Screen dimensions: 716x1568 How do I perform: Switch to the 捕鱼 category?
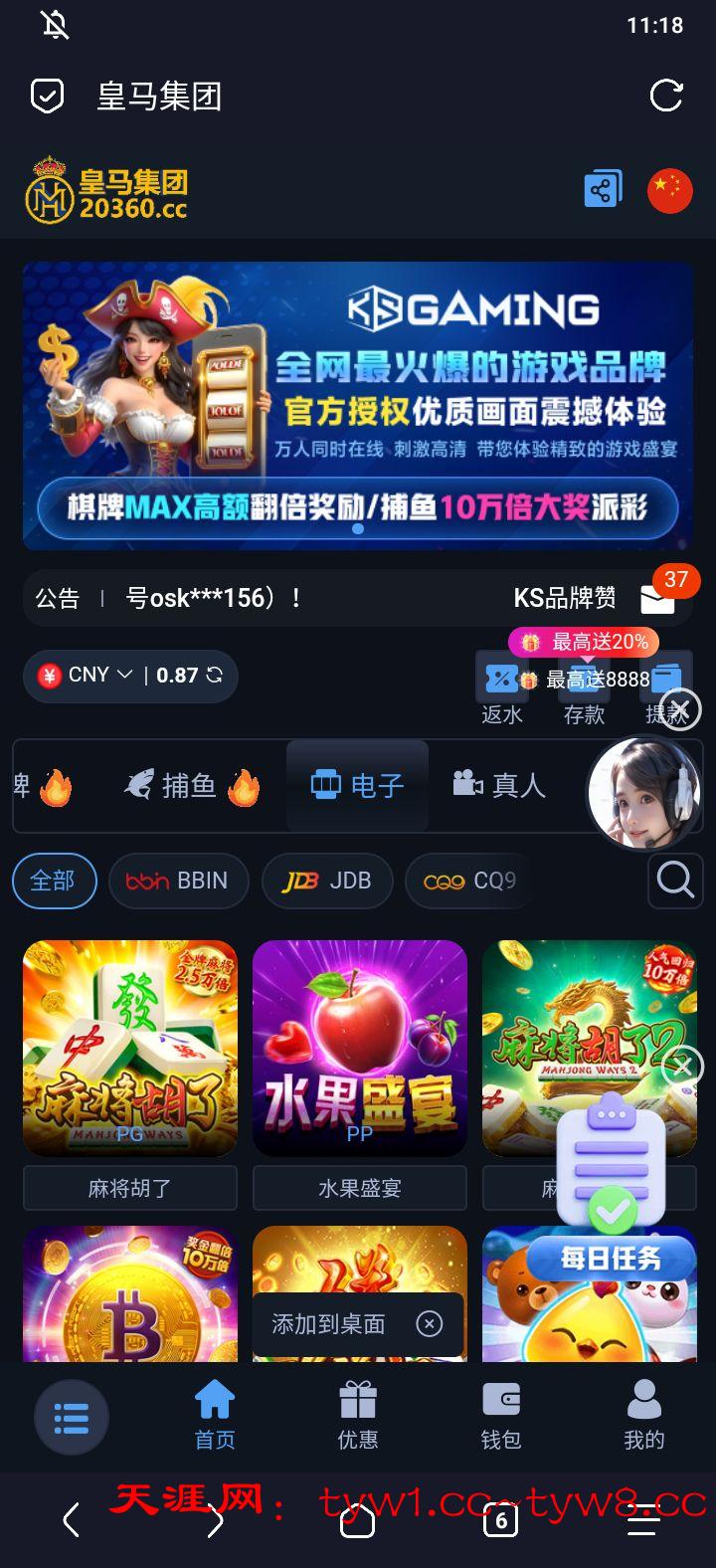point(191,786)
